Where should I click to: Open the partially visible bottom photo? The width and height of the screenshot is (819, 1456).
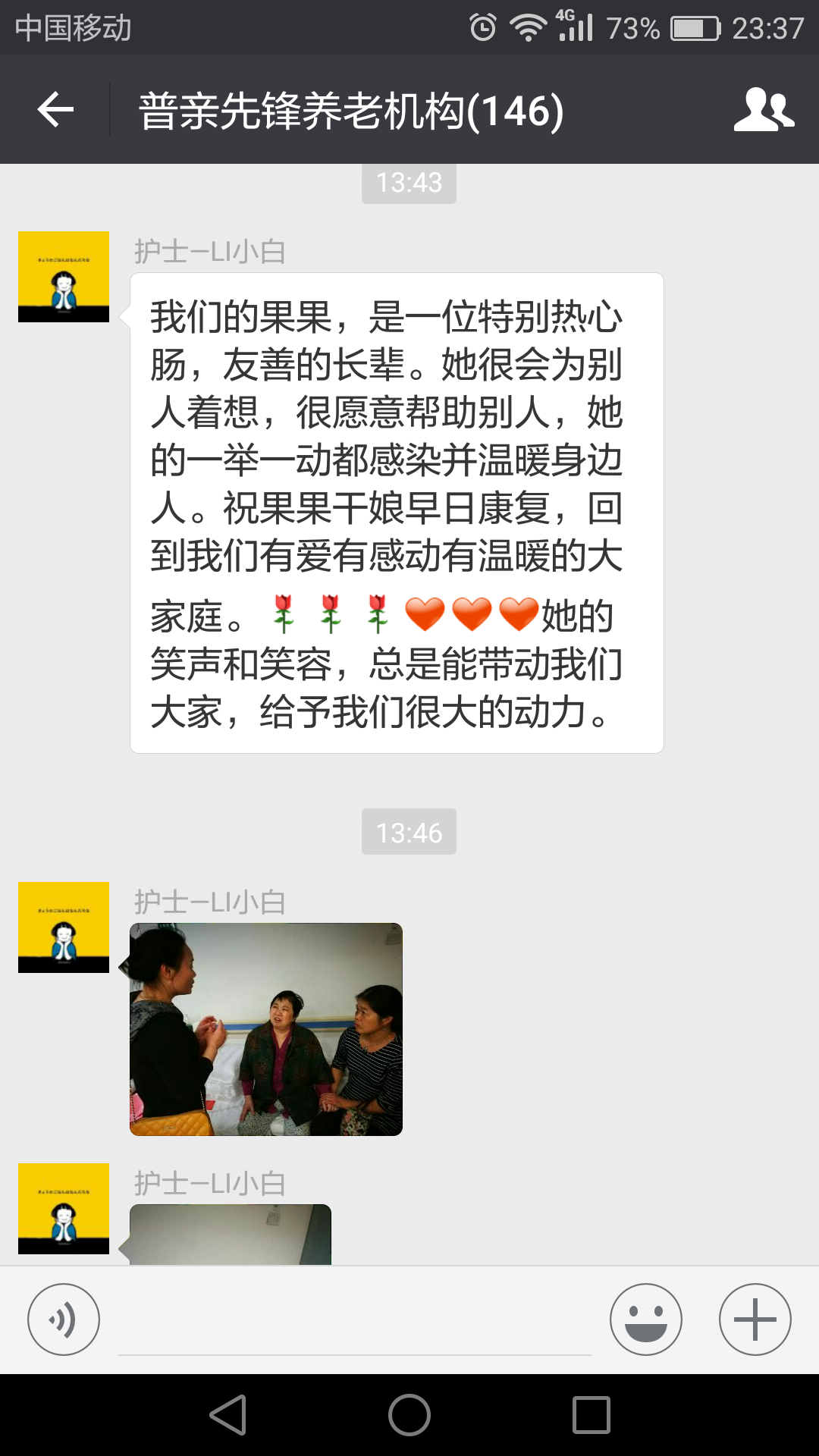[231, 1234]
